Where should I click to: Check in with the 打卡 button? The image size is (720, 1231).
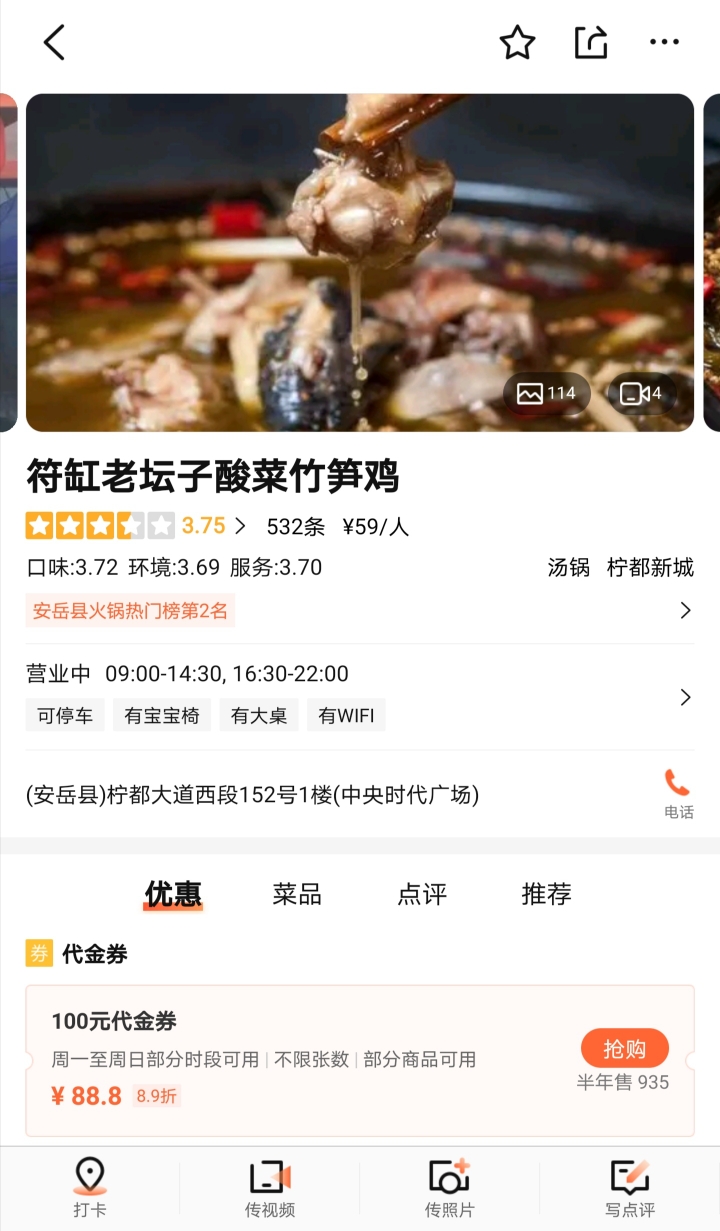(89, 1188)
